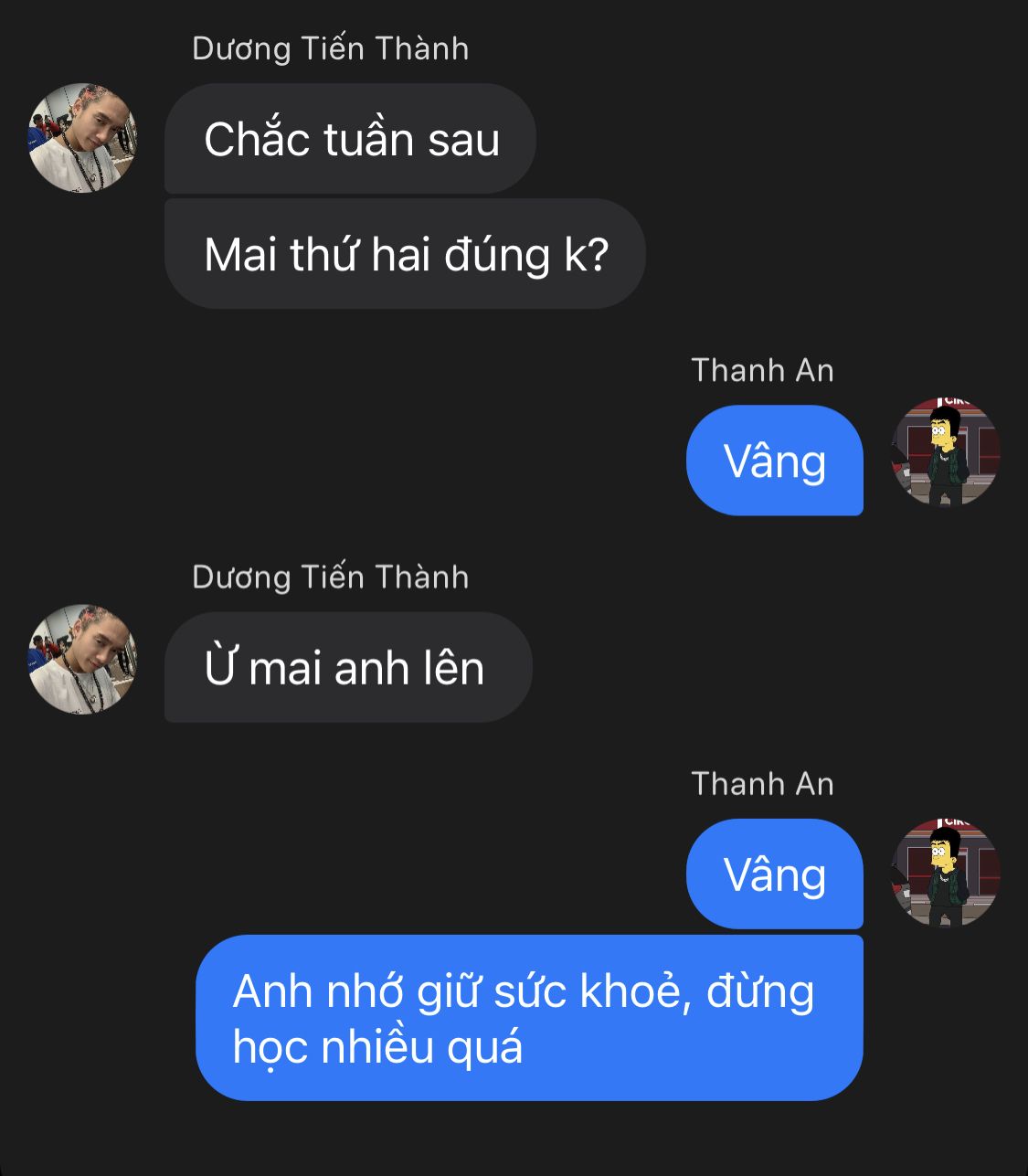
Task: Tap the "Chắc tuần sau" message bubble
Action: 349,139
